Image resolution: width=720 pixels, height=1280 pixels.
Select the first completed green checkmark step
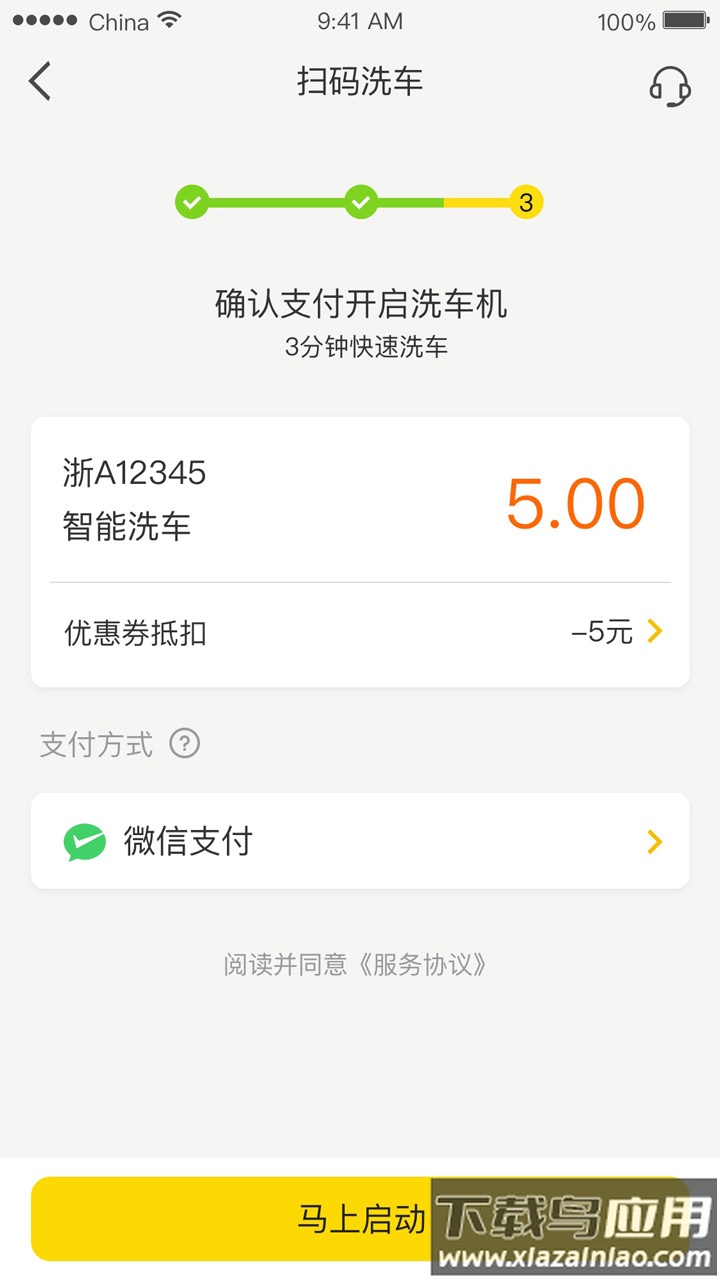point(192,202)
